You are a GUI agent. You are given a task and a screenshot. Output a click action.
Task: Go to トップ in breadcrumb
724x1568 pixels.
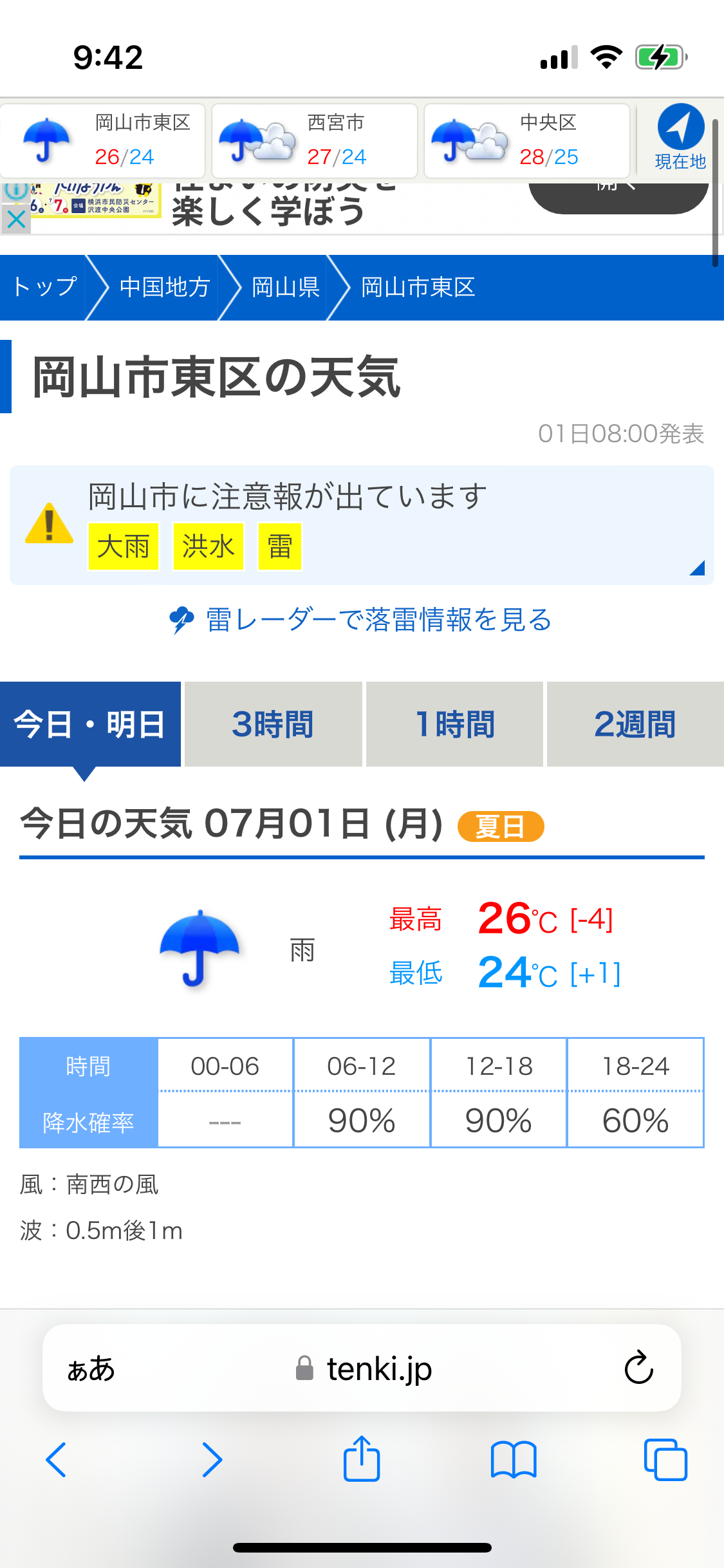(44, 287)
